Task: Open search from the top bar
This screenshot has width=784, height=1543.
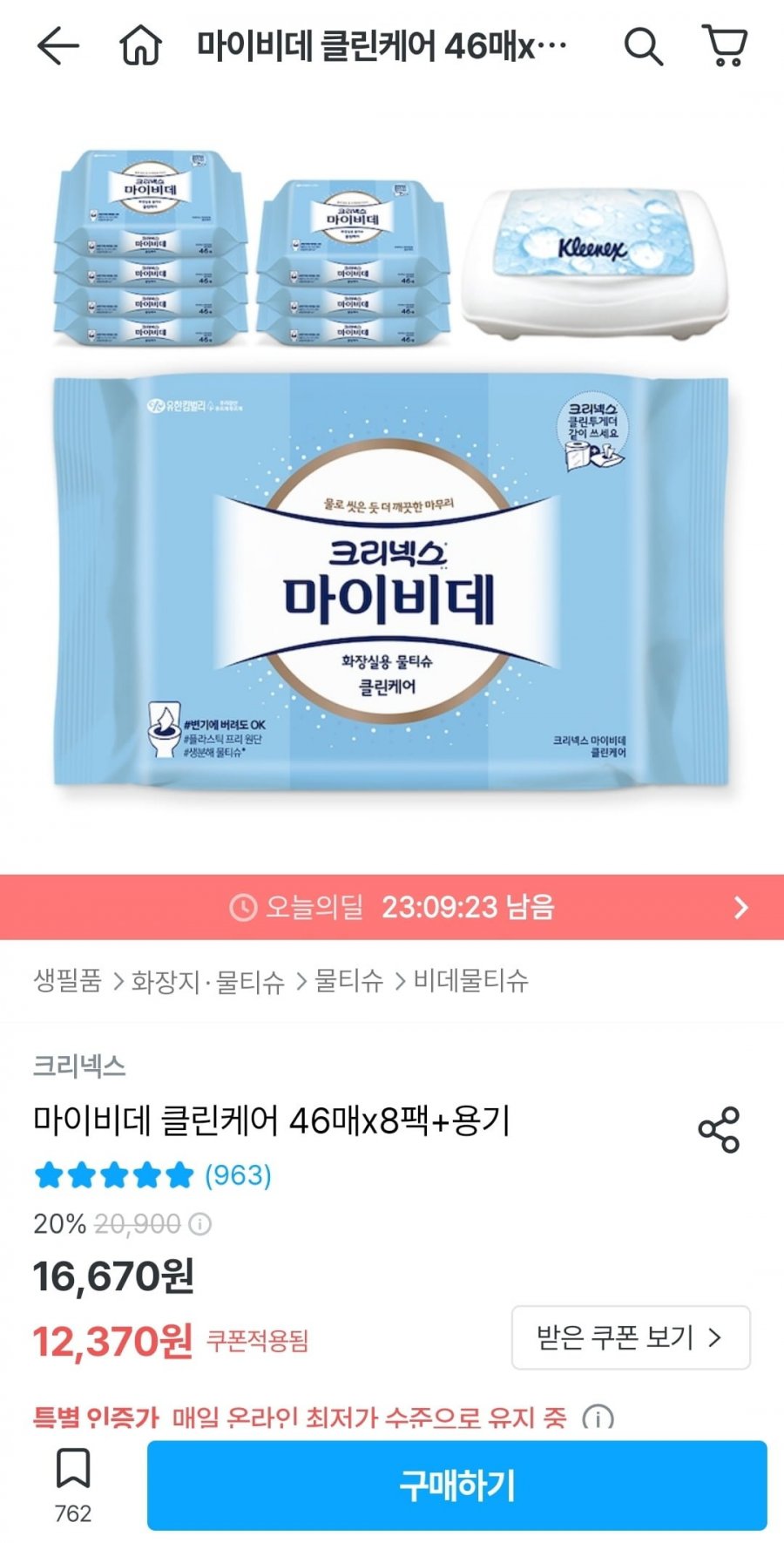Action: pos(643,45)
